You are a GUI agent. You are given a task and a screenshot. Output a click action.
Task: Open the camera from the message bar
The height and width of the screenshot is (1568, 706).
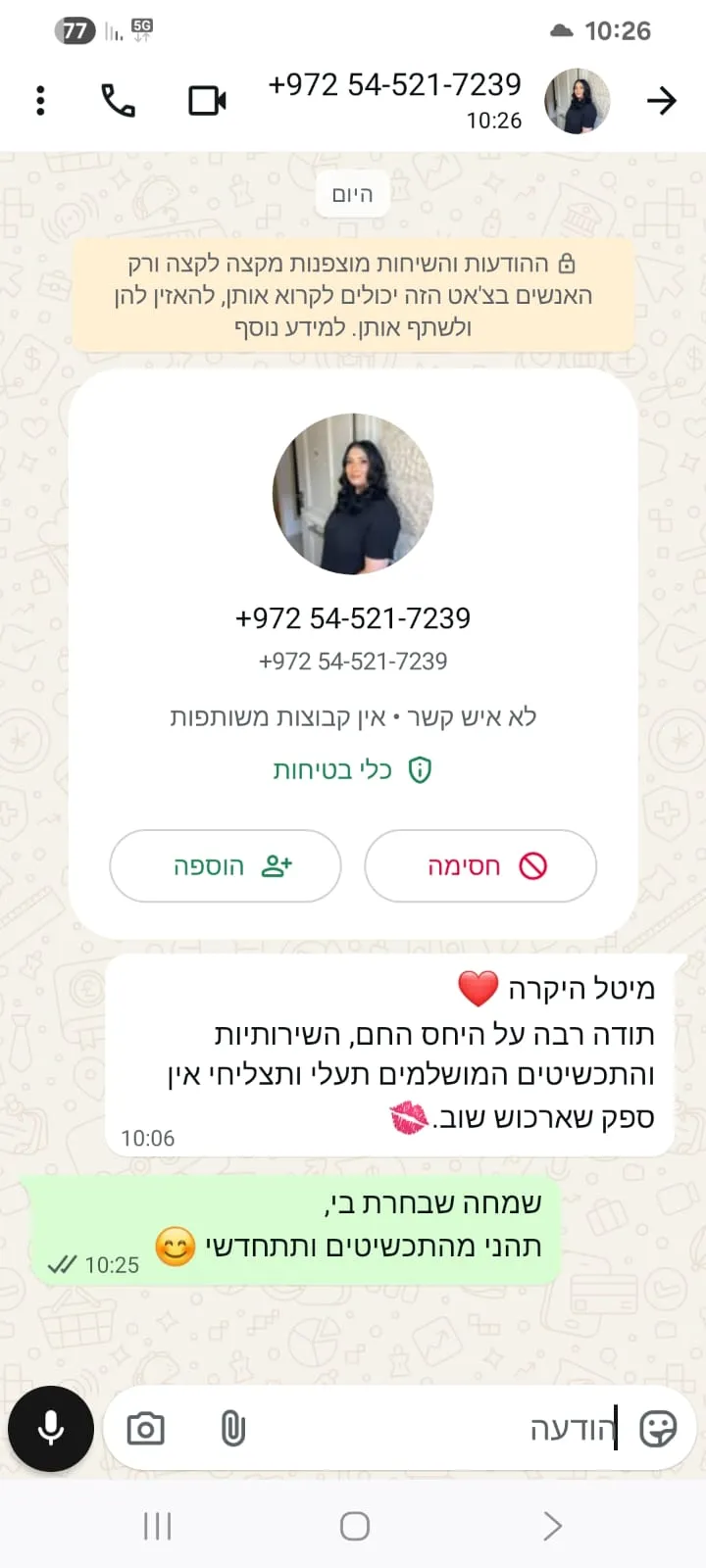pos(146,1429)
